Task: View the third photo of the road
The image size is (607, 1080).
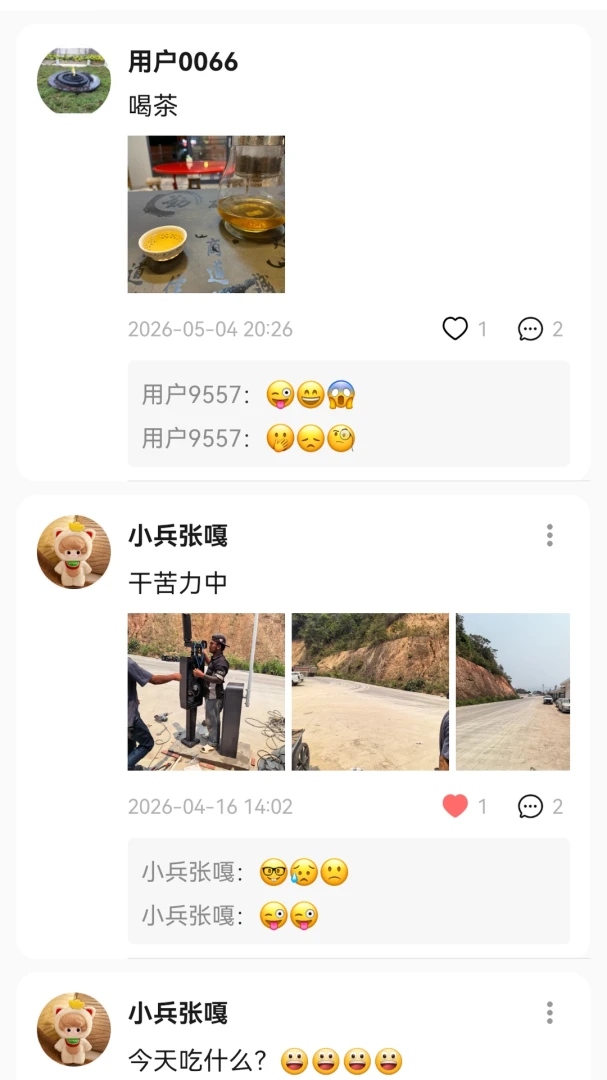Action: 513,692
